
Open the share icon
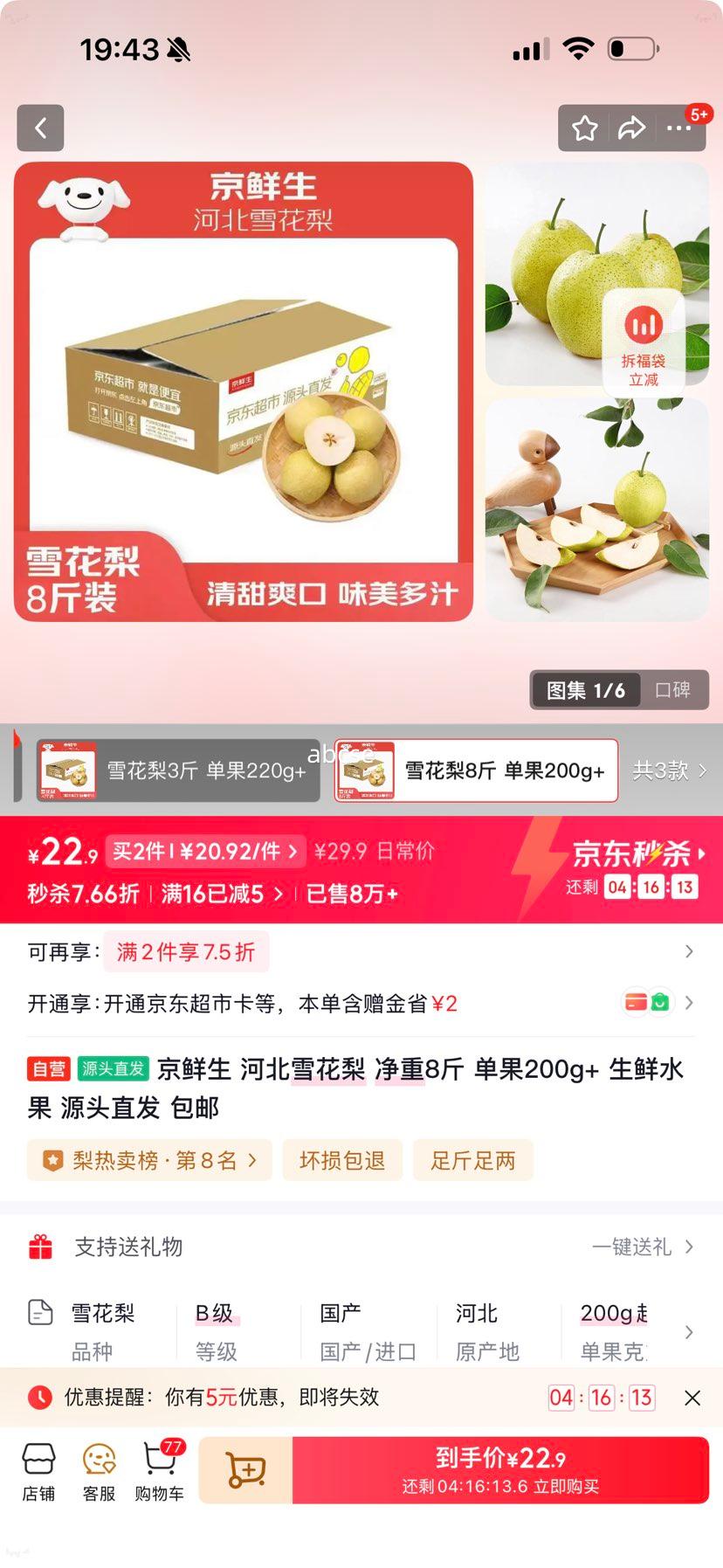630,128
